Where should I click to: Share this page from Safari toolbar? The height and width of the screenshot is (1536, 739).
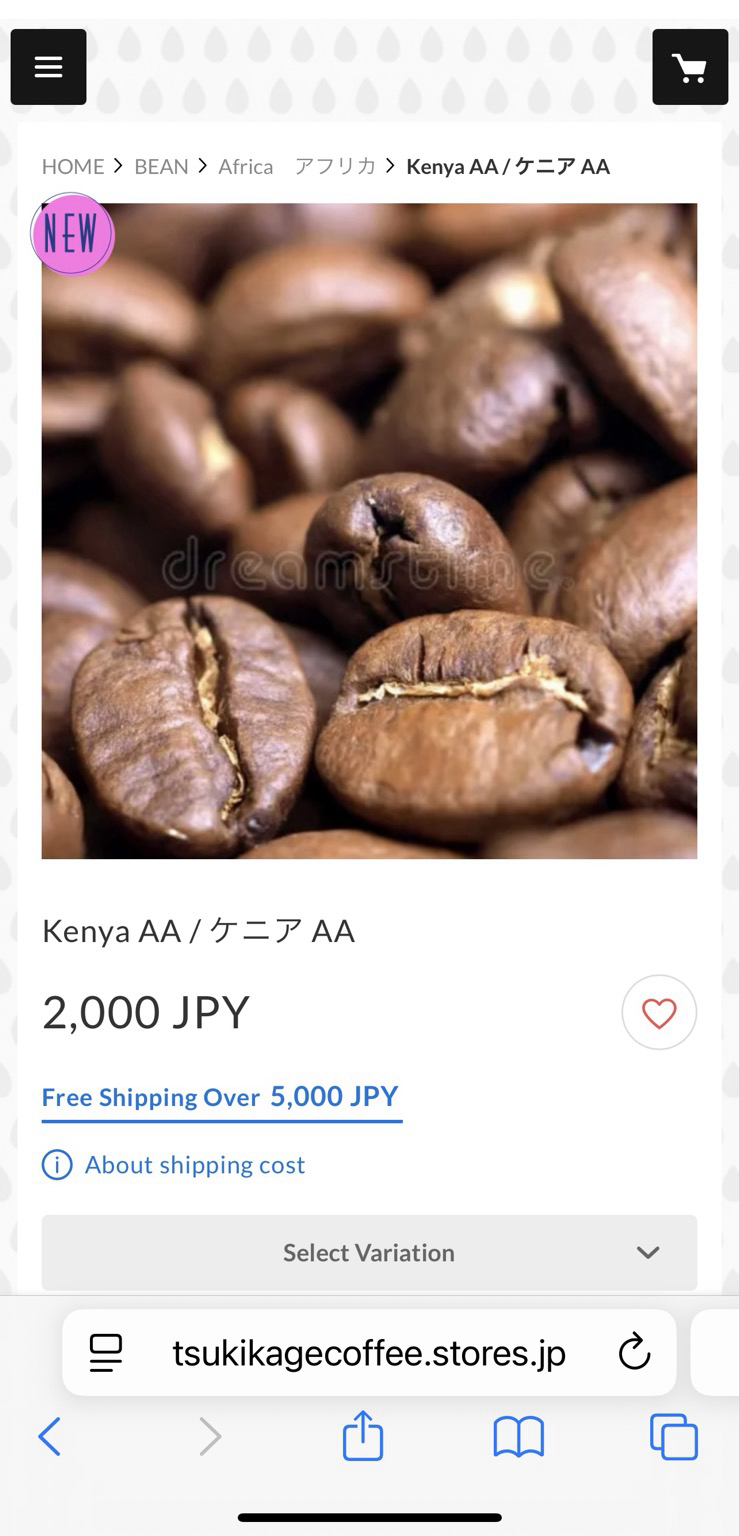click(x=363, y=1435)
